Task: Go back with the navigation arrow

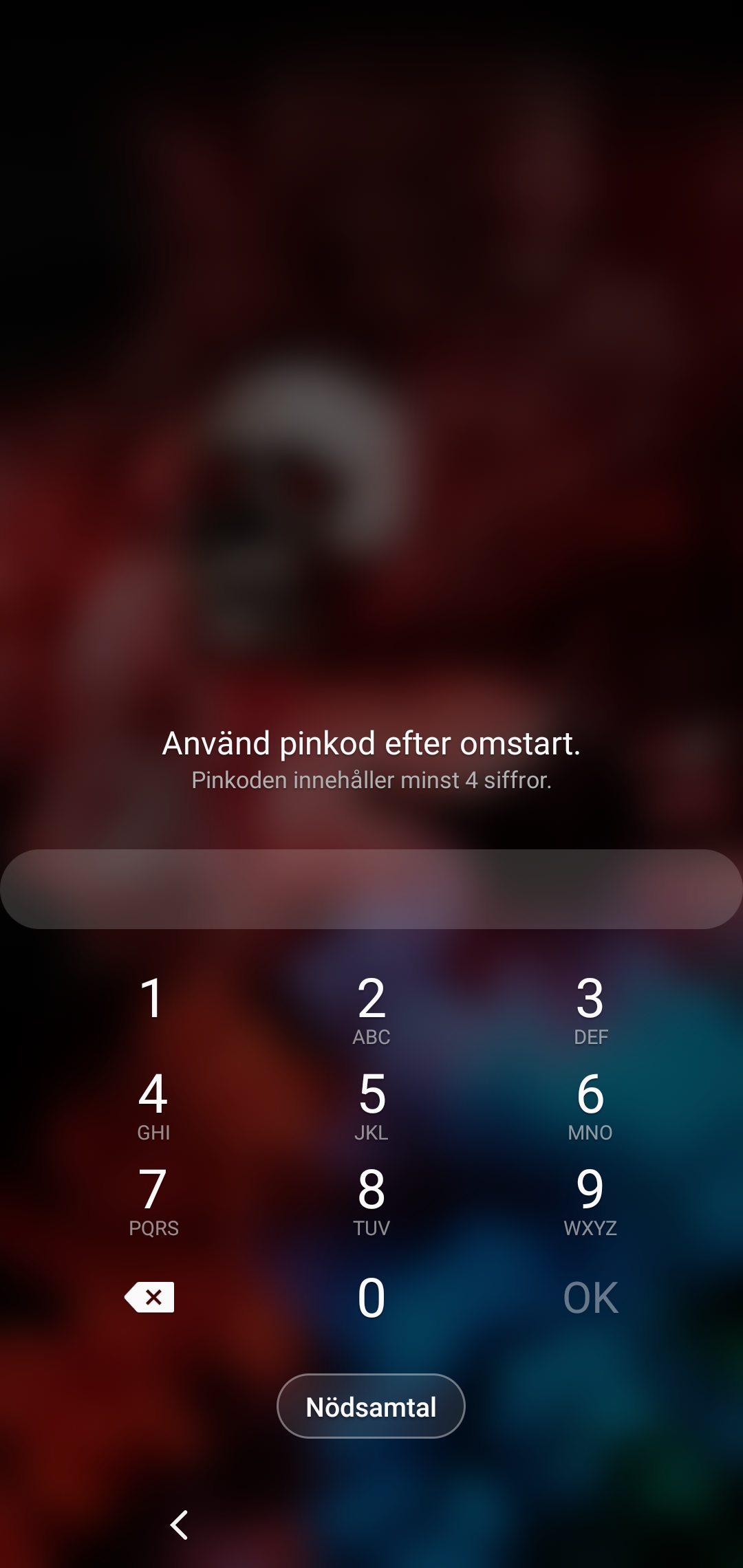Action: pyautogui.click(x=179, y=1525)
